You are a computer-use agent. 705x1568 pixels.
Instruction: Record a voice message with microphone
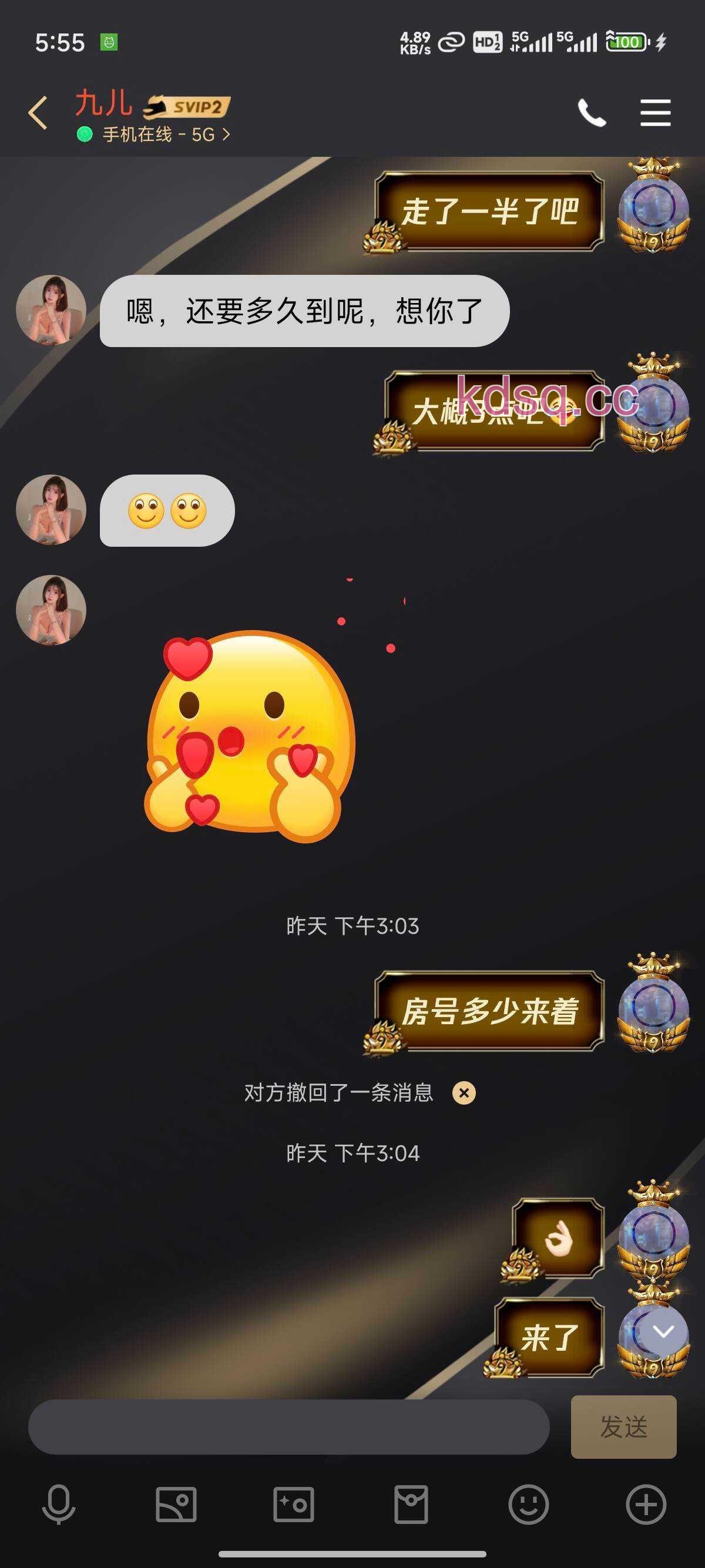58,1505
